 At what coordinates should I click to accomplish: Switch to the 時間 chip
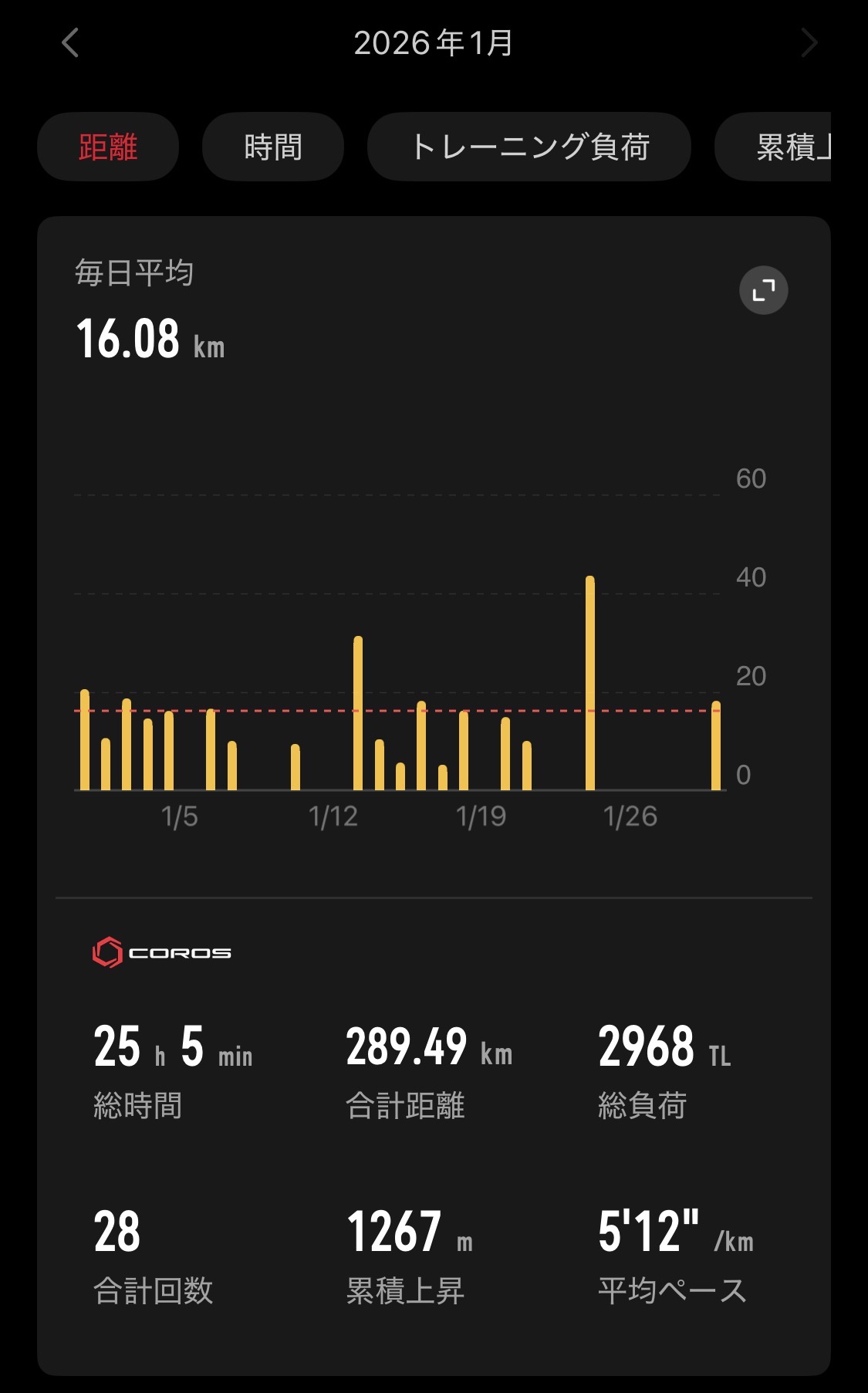coord(273,147)
